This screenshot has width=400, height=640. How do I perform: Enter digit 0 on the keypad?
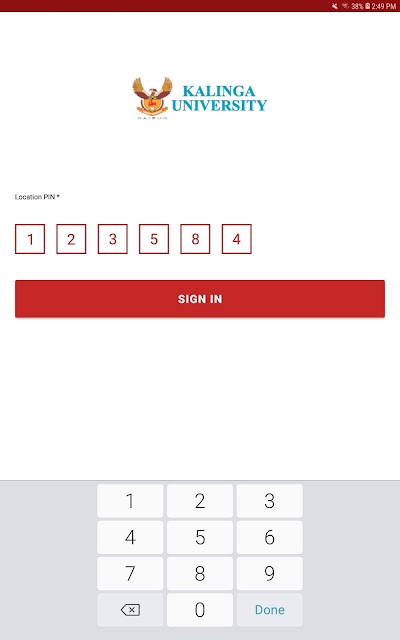(200, 610)
